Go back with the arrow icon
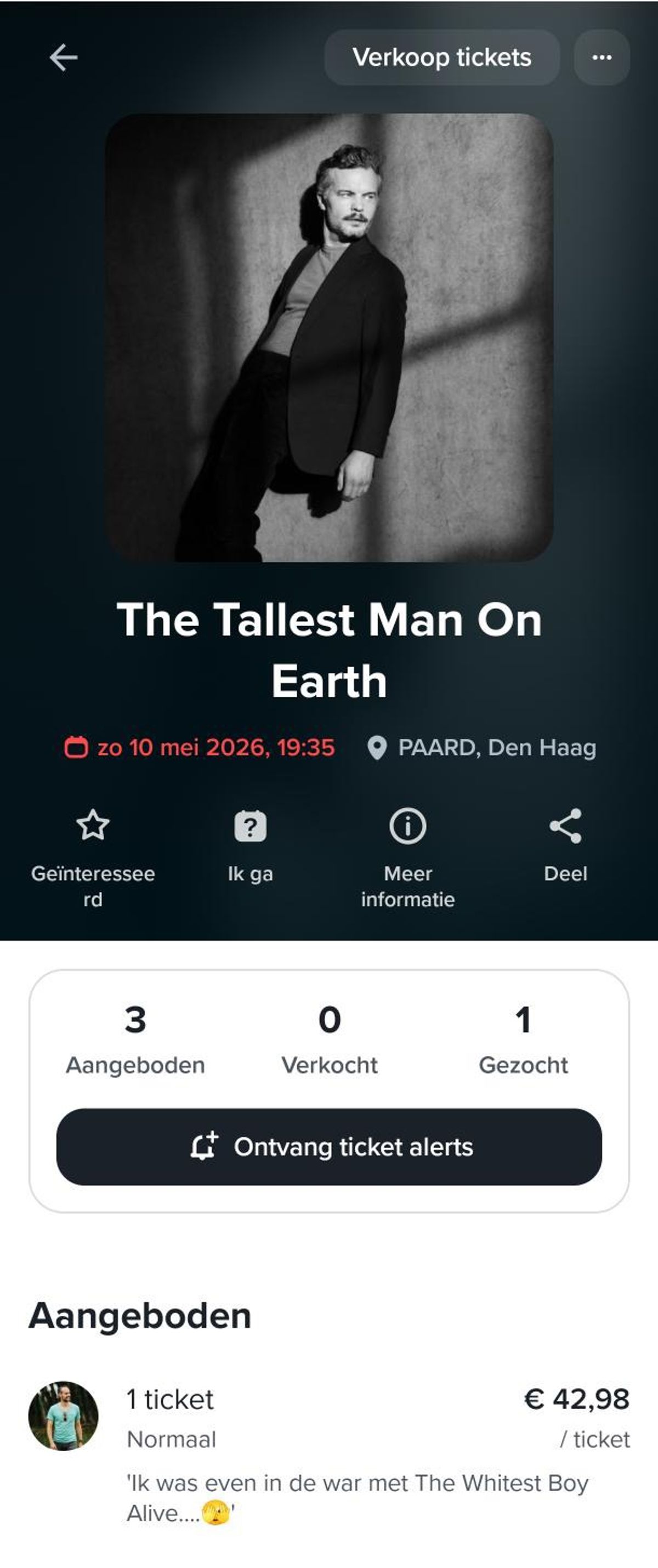This screenshot has width=658, height=1568. click(63, 58)
